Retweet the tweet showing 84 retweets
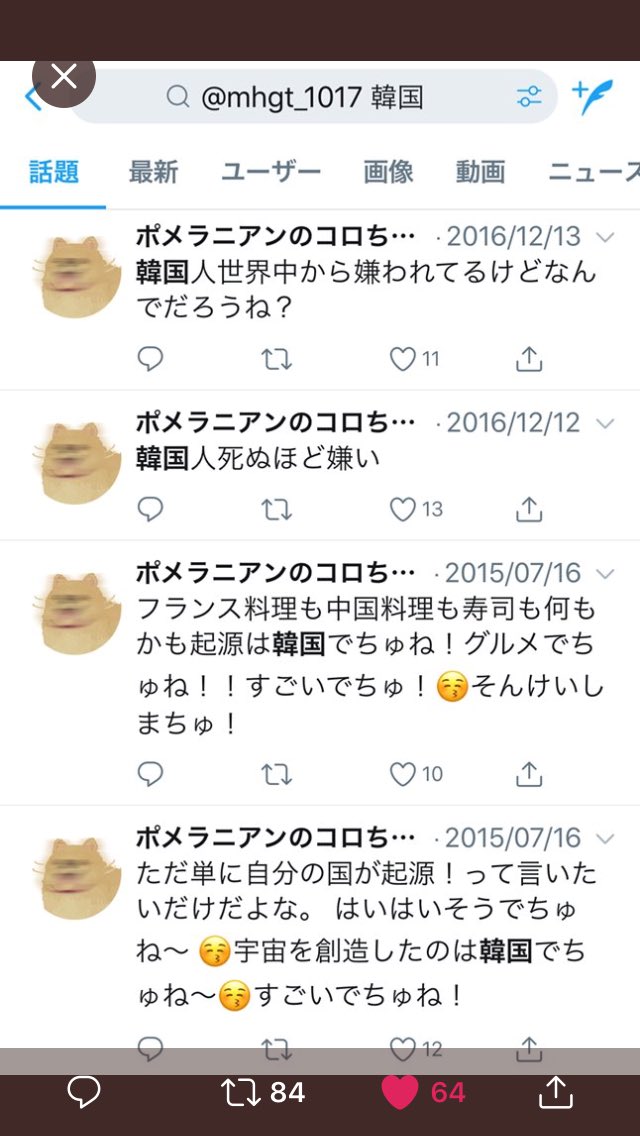 (240, 1092)
